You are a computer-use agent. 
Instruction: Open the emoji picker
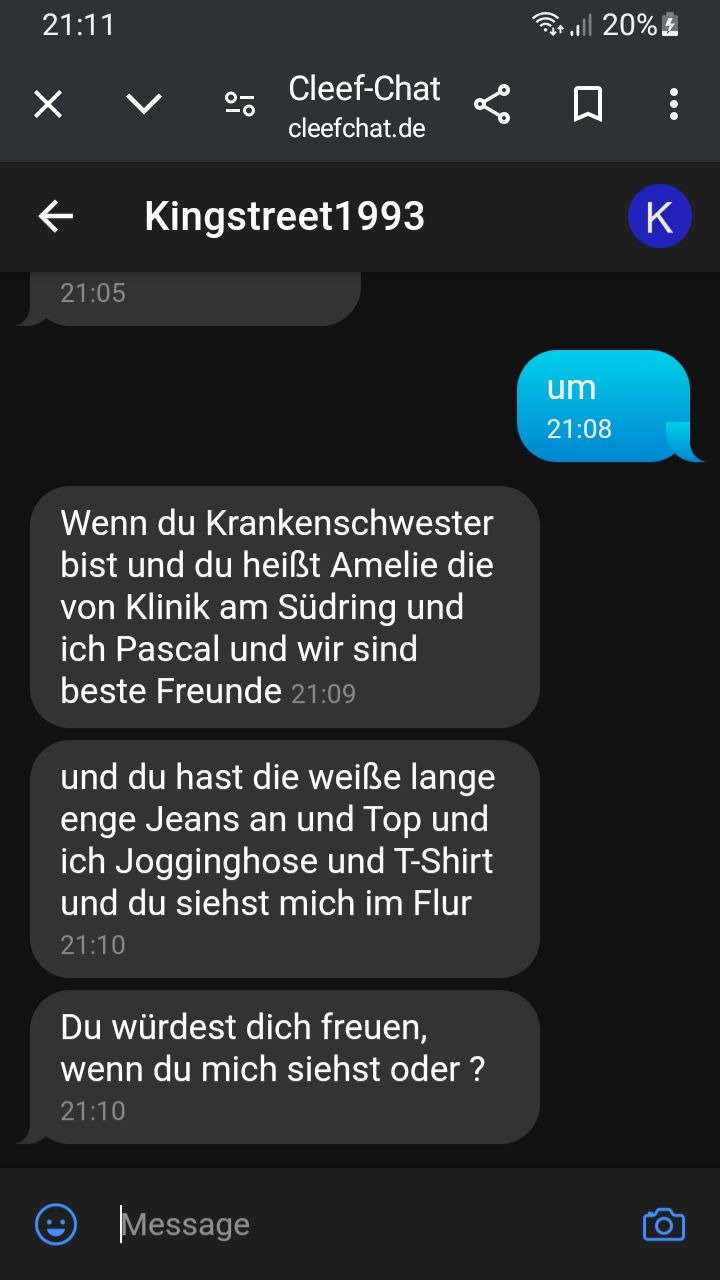(x=56, y=1224)
